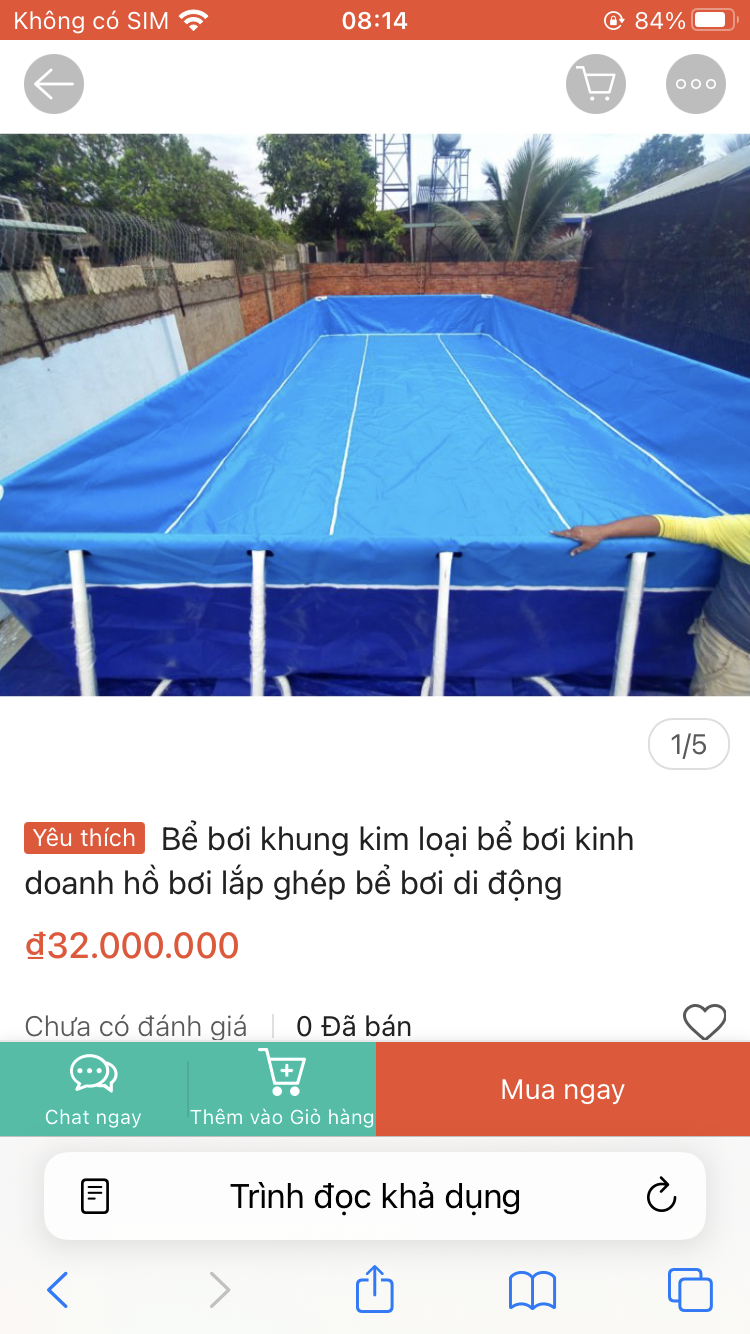
Task: Tap Thêm vào Giỏ hàng button
Action: [x=282, y=1089]
